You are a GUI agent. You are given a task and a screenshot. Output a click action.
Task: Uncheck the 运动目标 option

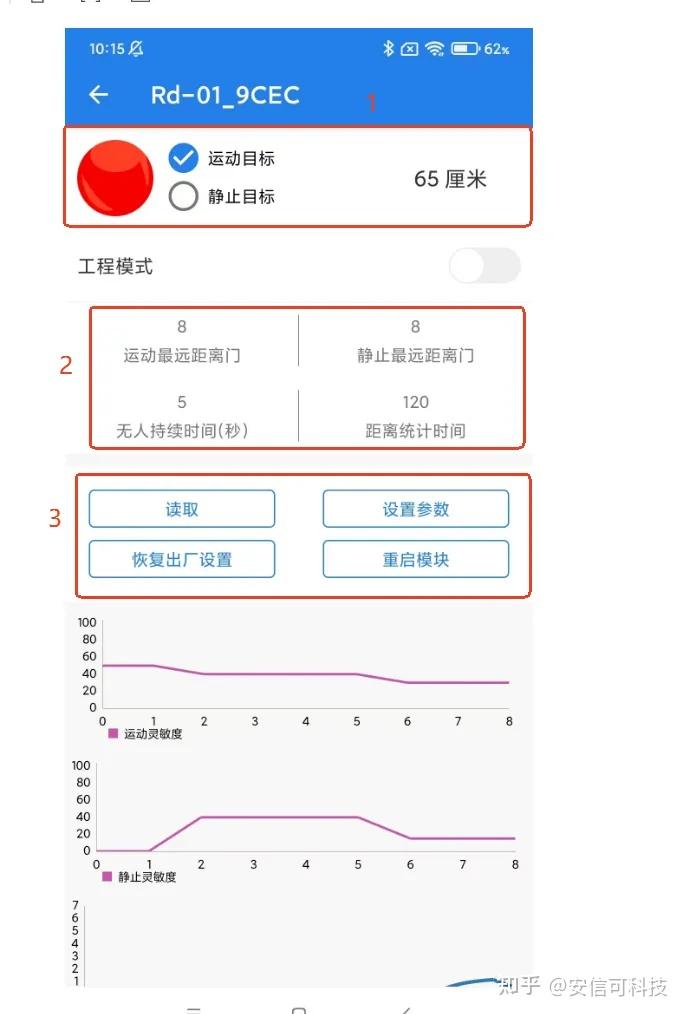click(x=183, y=158)
